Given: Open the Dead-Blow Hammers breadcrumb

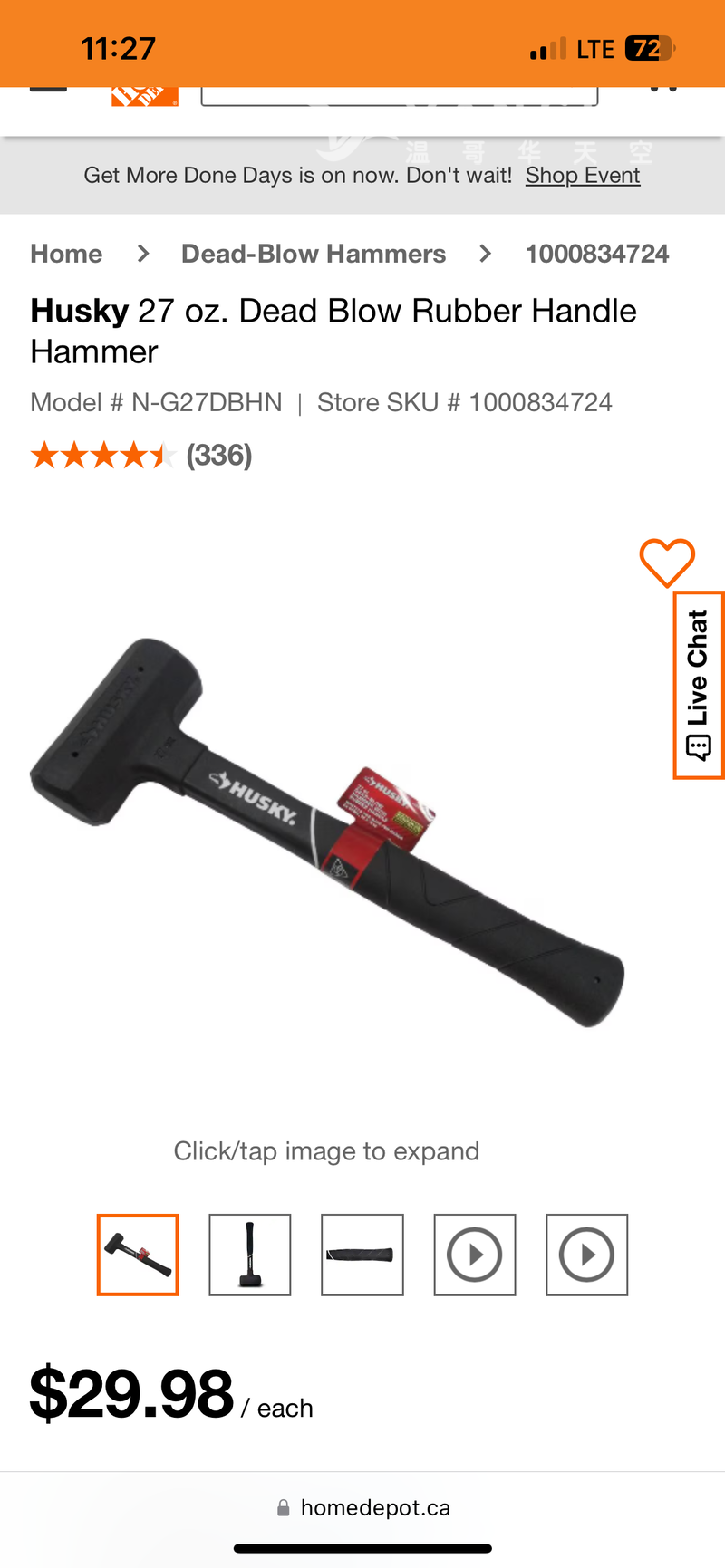Looking at the screenshot, I should tap(314, 254).
